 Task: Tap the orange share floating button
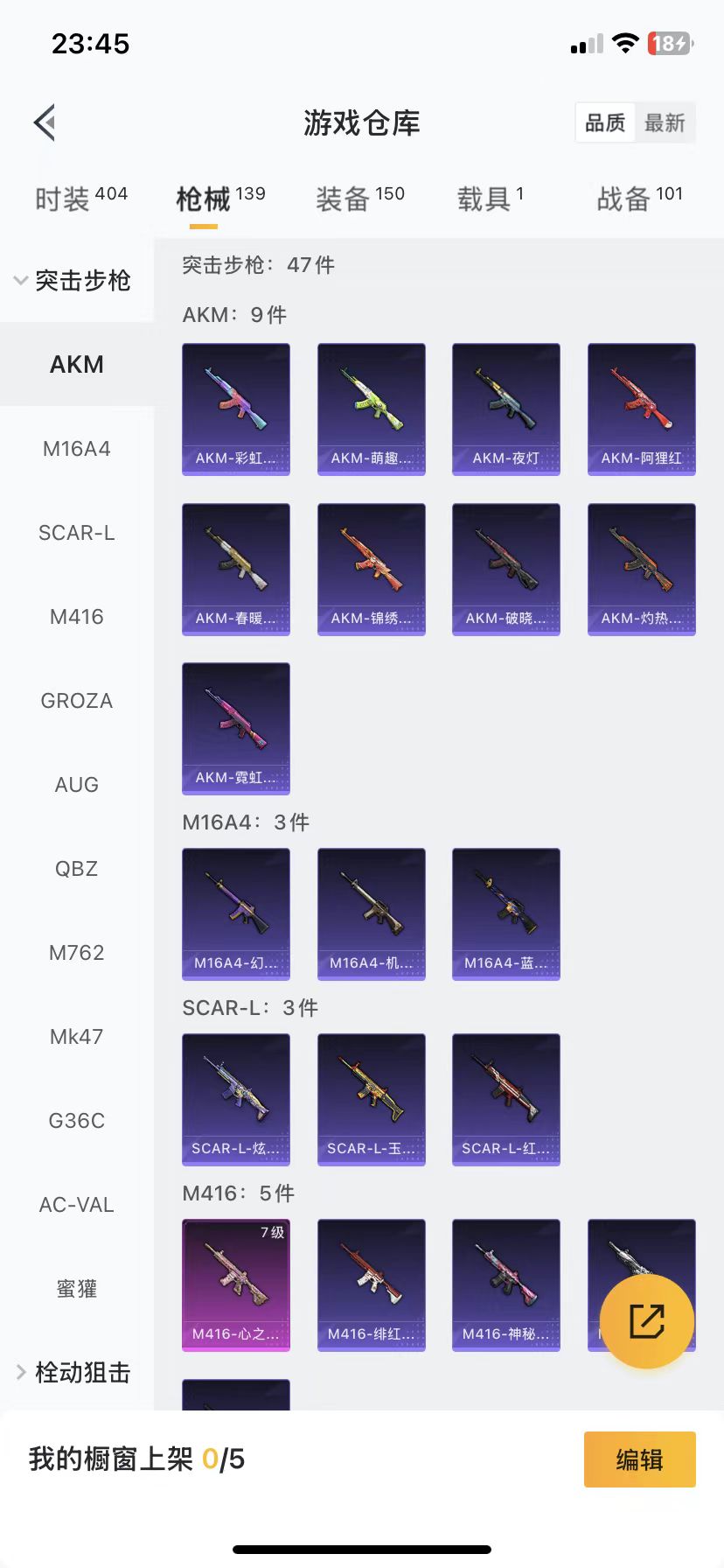[647, 1321]
